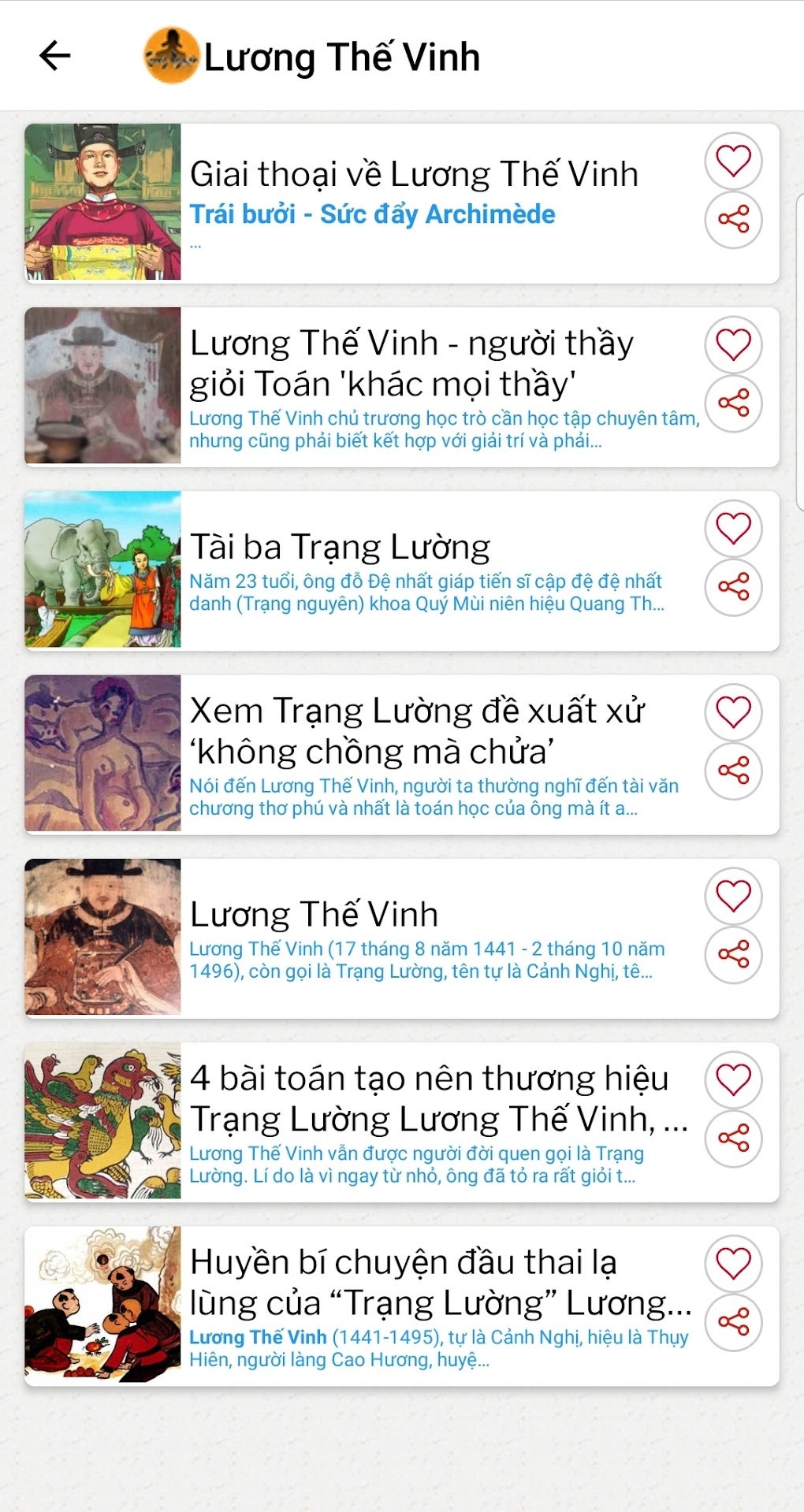
Task: Share the 'không chồng mà chửa' article
Action: [733, 771]
